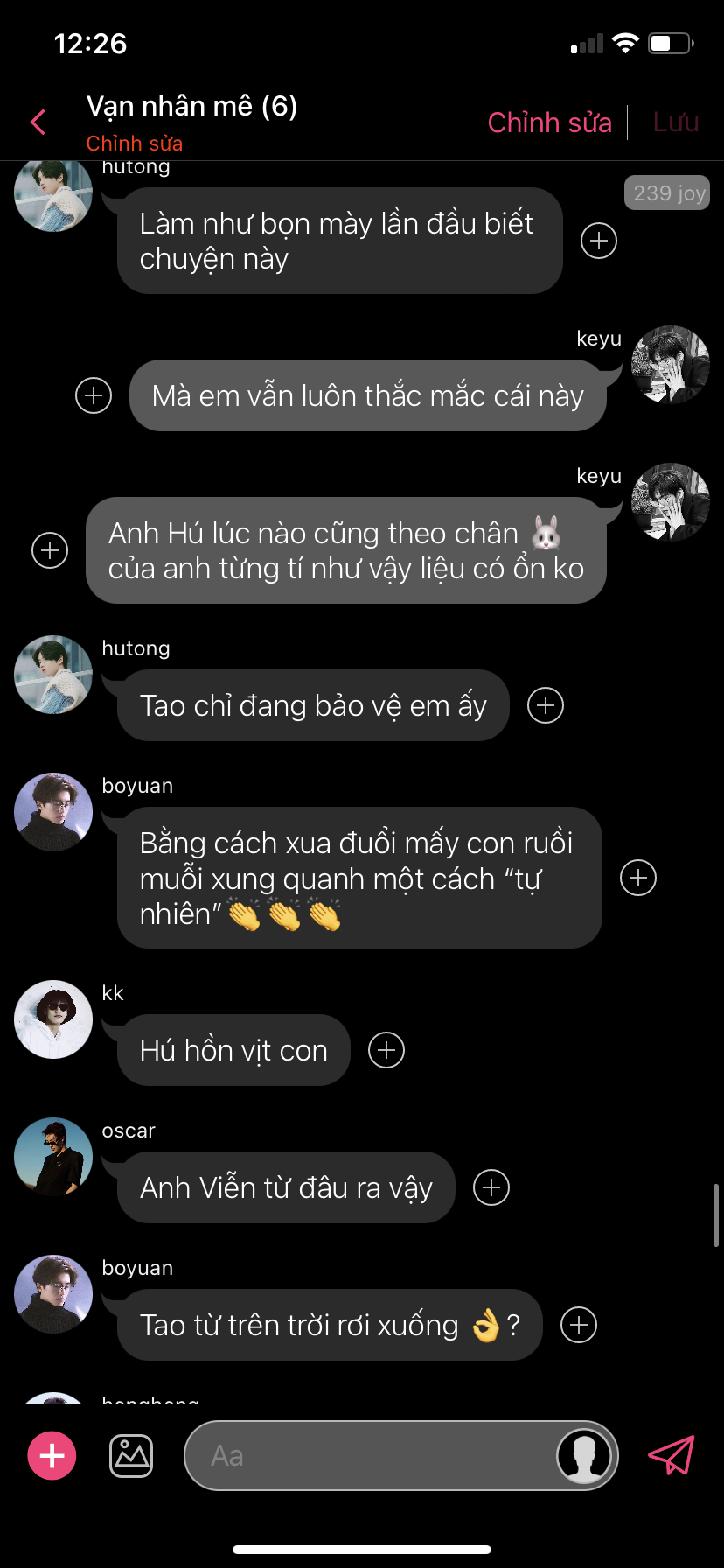The height and width of the screenshot is (1568, 724).
Task: Tap plus beside "Tao chỉ đang bảo vệ em ấy"
Action: (546, 705)
